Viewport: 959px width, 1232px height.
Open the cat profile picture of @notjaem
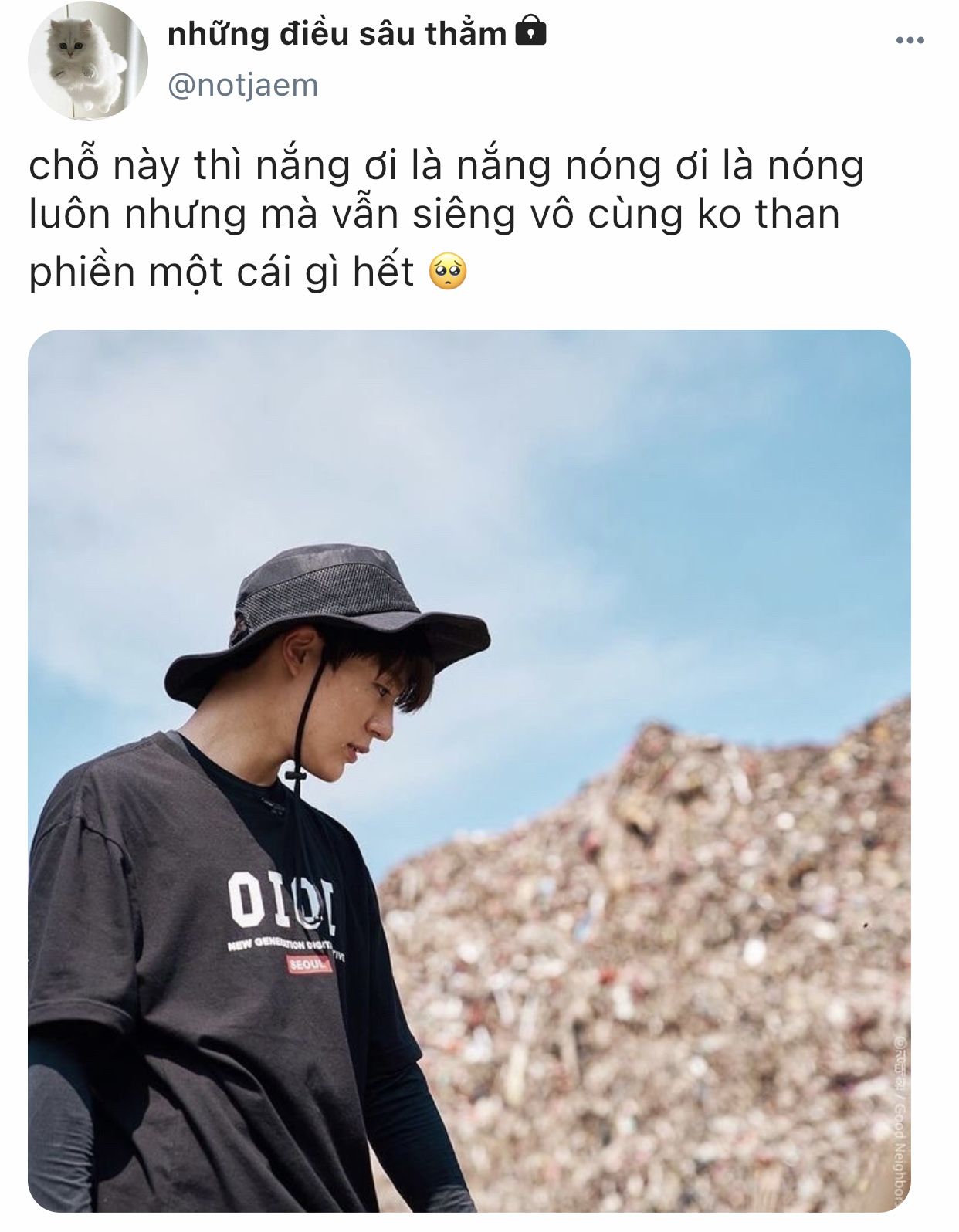pos(87,61)
